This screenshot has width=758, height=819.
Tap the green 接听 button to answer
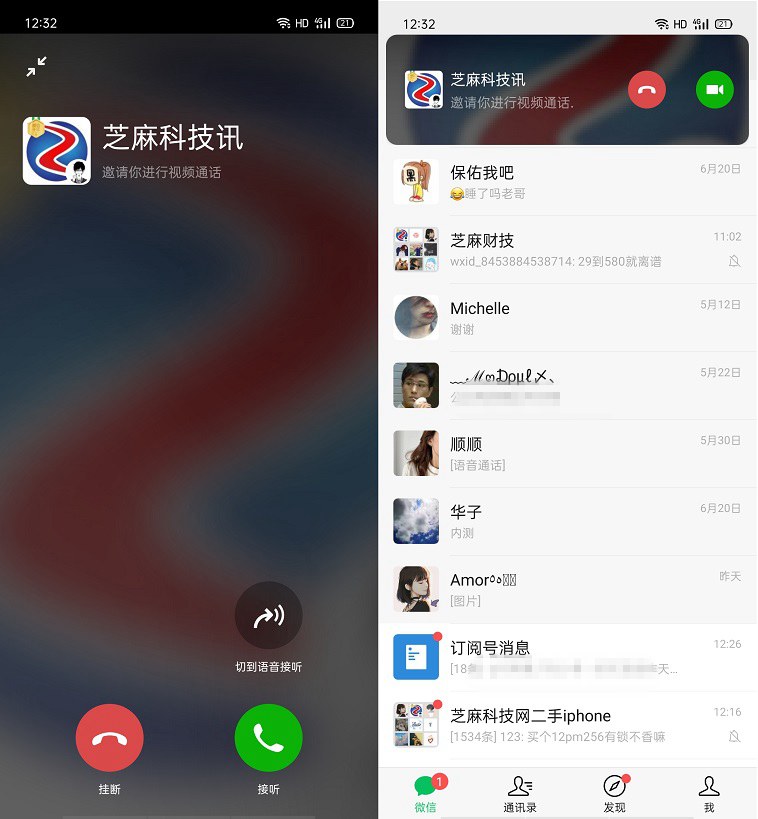268,738
